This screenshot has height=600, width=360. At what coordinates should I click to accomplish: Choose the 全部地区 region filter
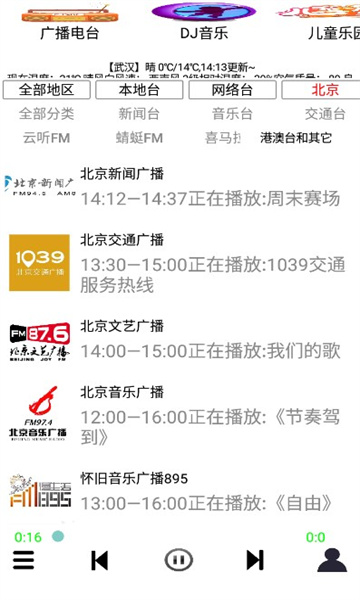[x=47, y=90]
